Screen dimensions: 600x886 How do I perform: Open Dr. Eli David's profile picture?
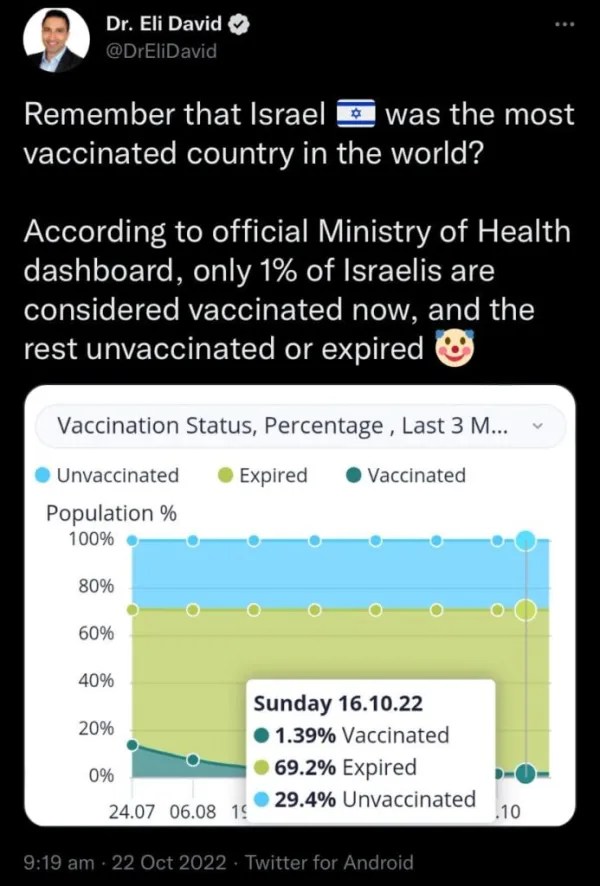coord(56,40)
